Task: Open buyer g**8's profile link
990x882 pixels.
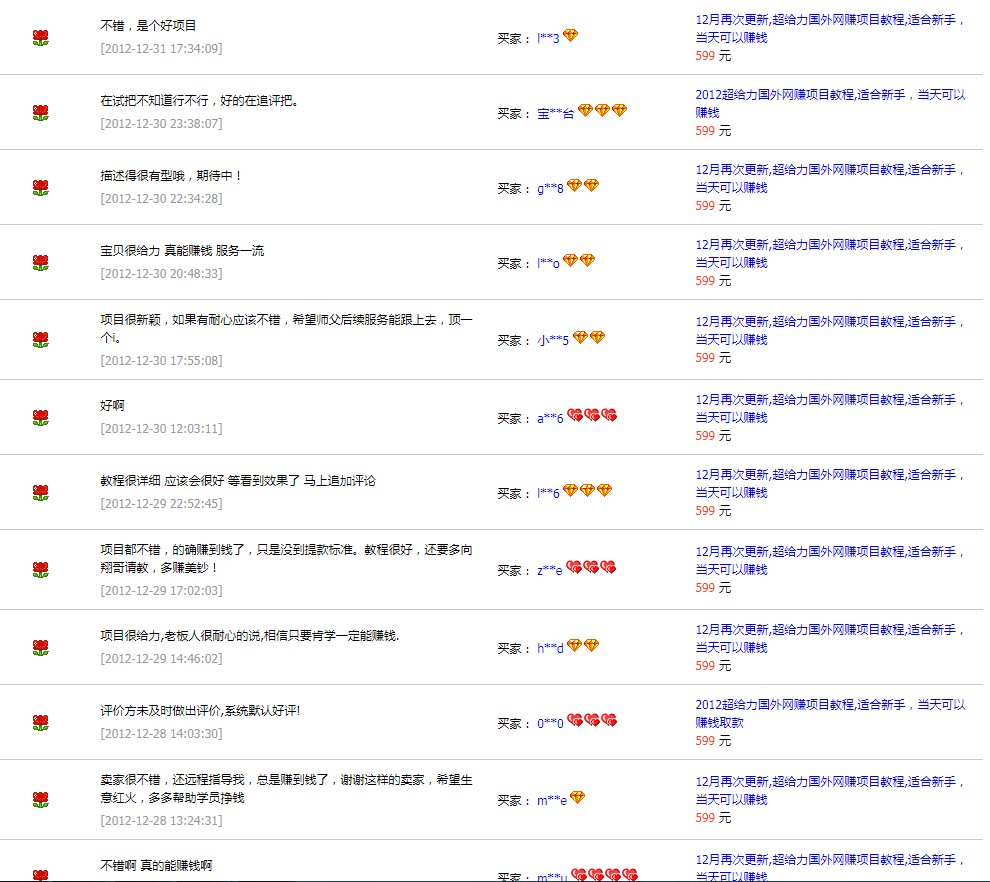Action: point(550,189)
